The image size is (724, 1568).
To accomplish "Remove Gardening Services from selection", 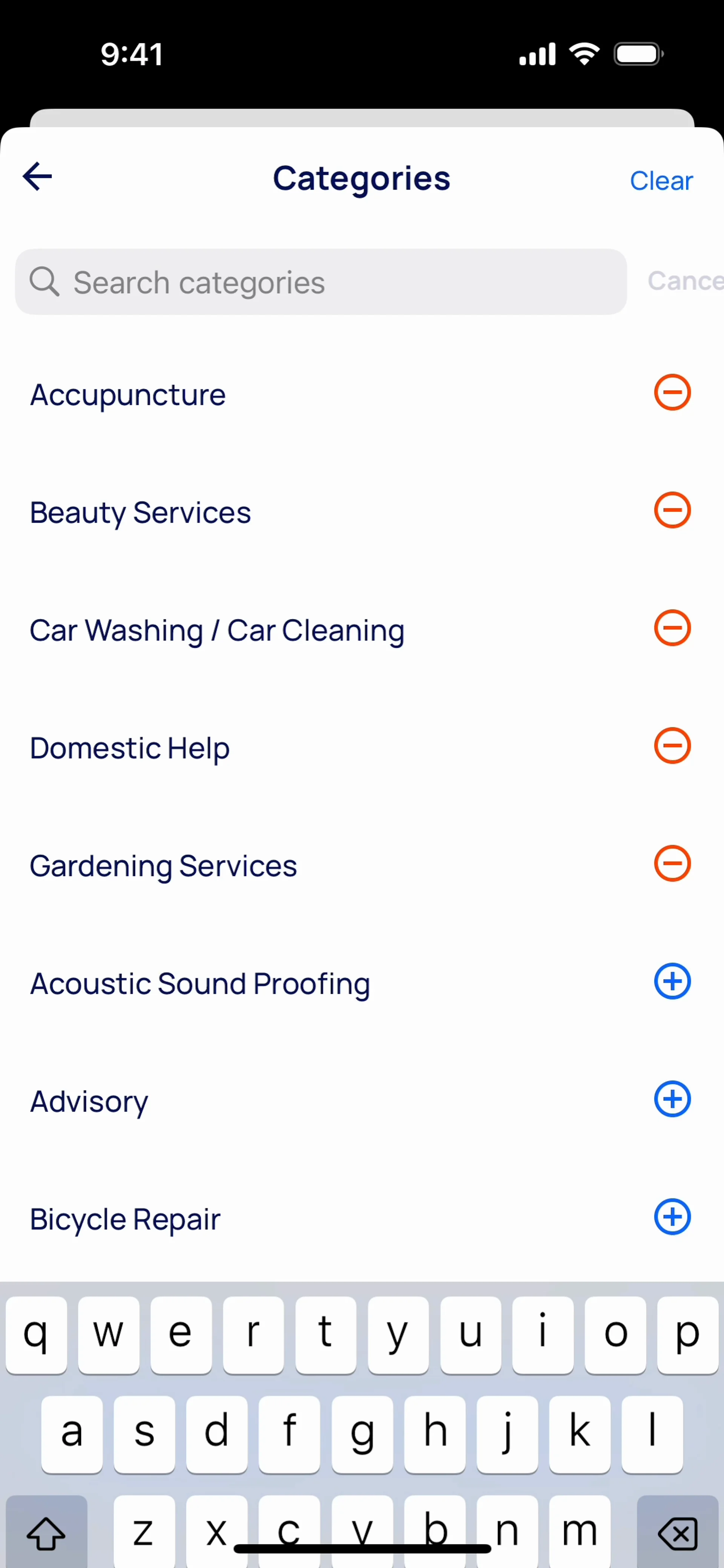I will point(672,863).
